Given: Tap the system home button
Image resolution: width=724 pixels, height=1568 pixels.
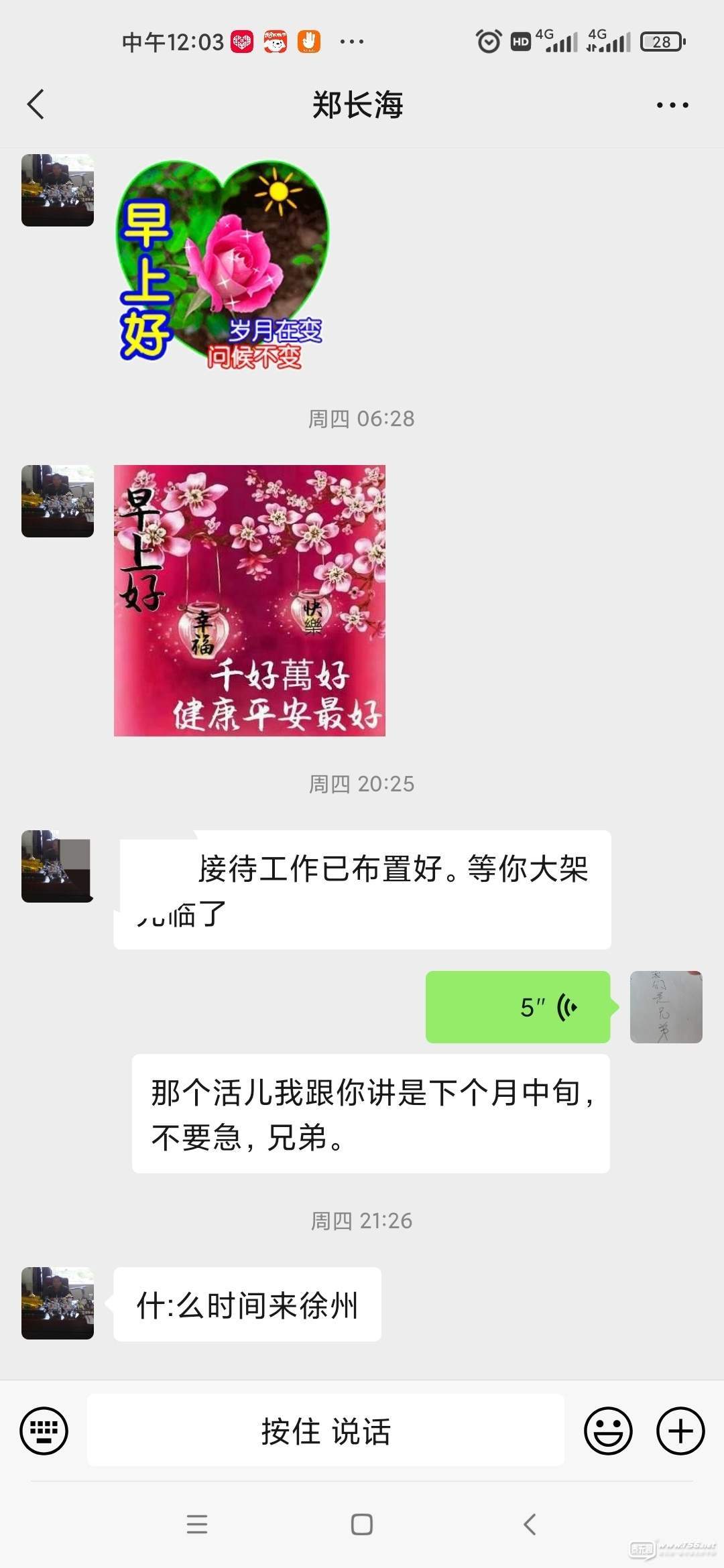Looking at the screenshot, I should 362,1524.
